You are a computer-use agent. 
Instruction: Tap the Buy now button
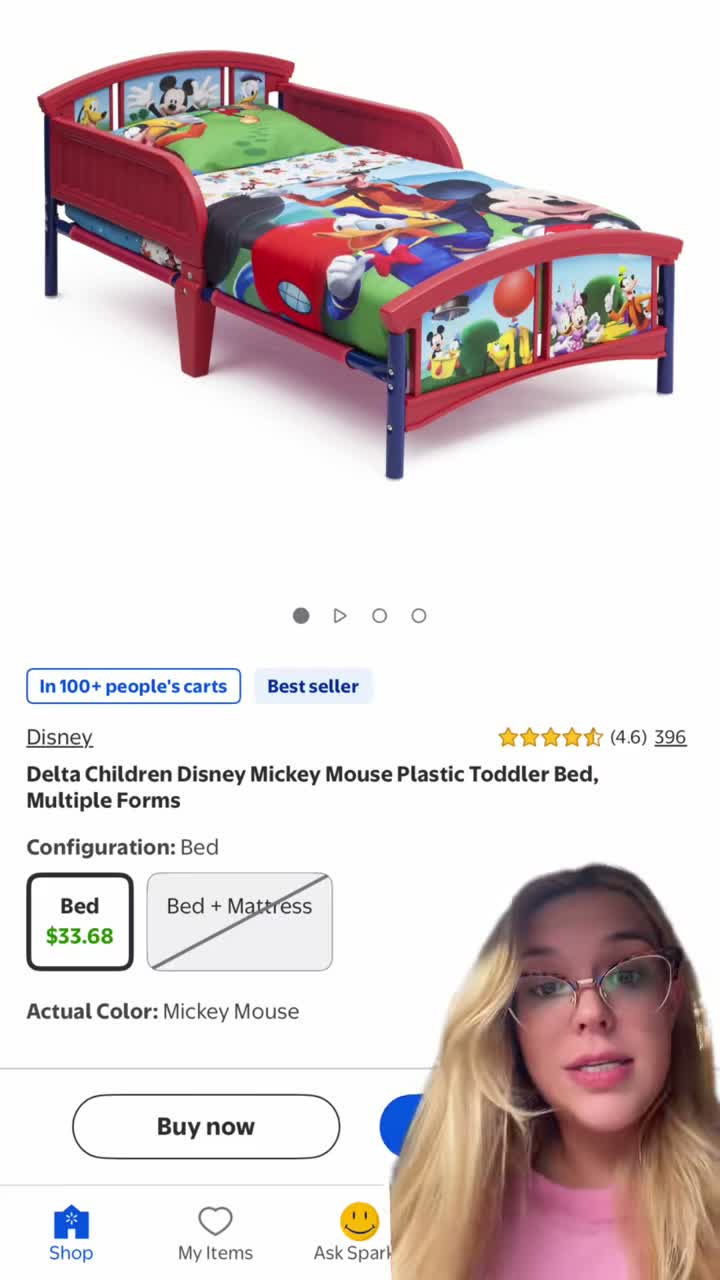pos(206,1126)
